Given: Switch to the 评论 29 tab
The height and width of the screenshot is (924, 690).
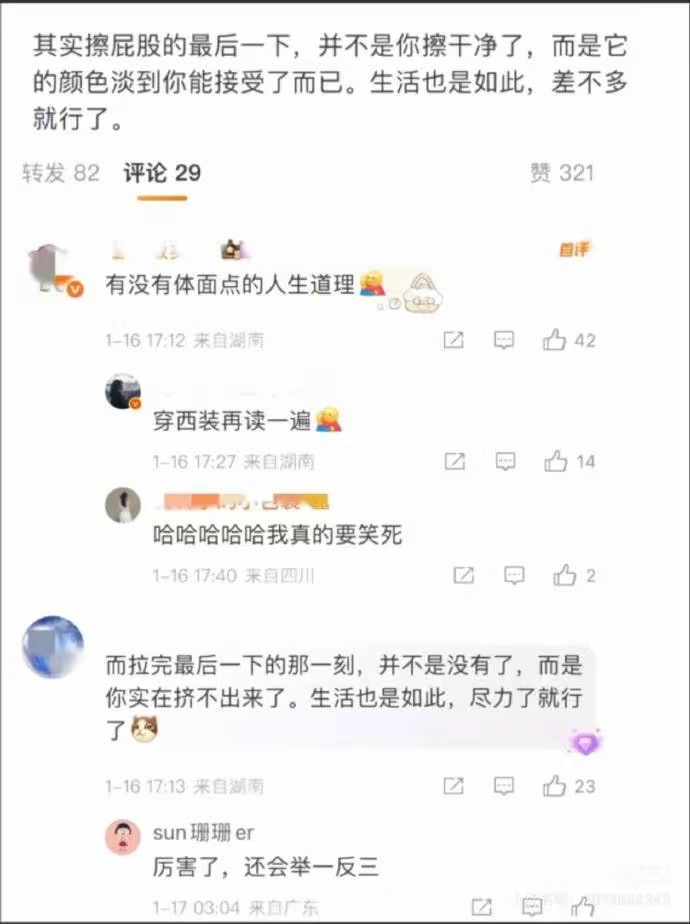Looking at the screenshot, I should click(162, 173).
